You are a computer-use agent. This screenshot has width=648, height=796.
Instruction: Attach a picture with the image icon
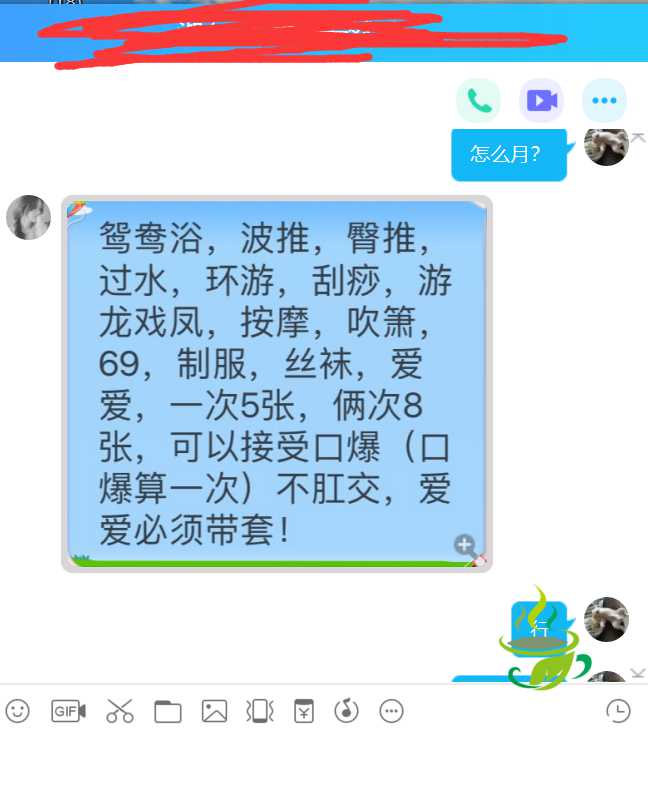pyautogui.click(x=214, y=711)
